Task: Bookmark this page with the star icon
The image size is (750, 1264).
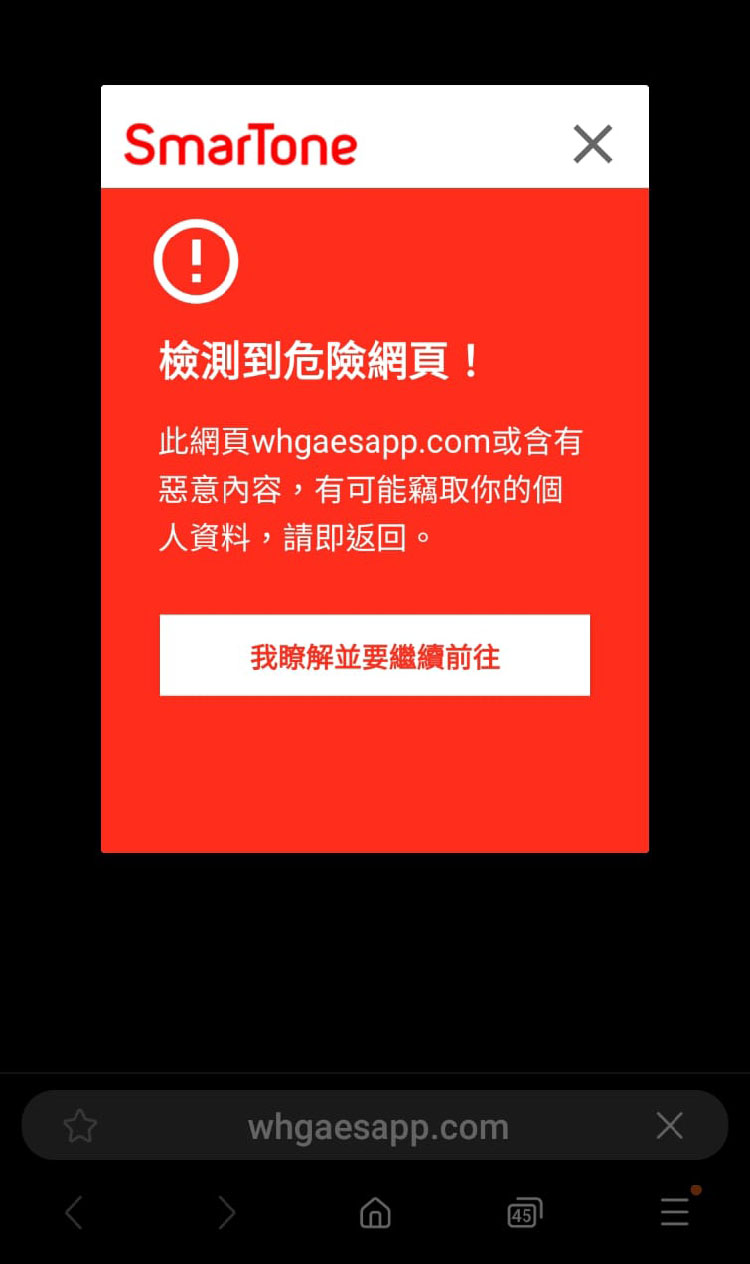Action: click(x=80, y=1127)
